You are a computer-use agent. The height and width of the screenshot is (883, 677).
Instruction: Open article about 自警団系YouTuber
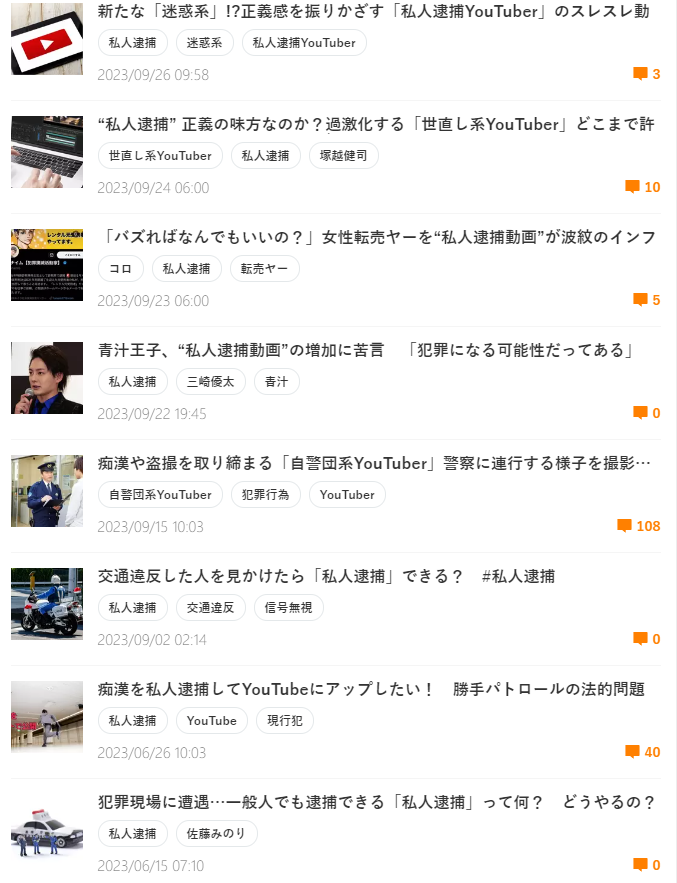click(x=375, y=463)
